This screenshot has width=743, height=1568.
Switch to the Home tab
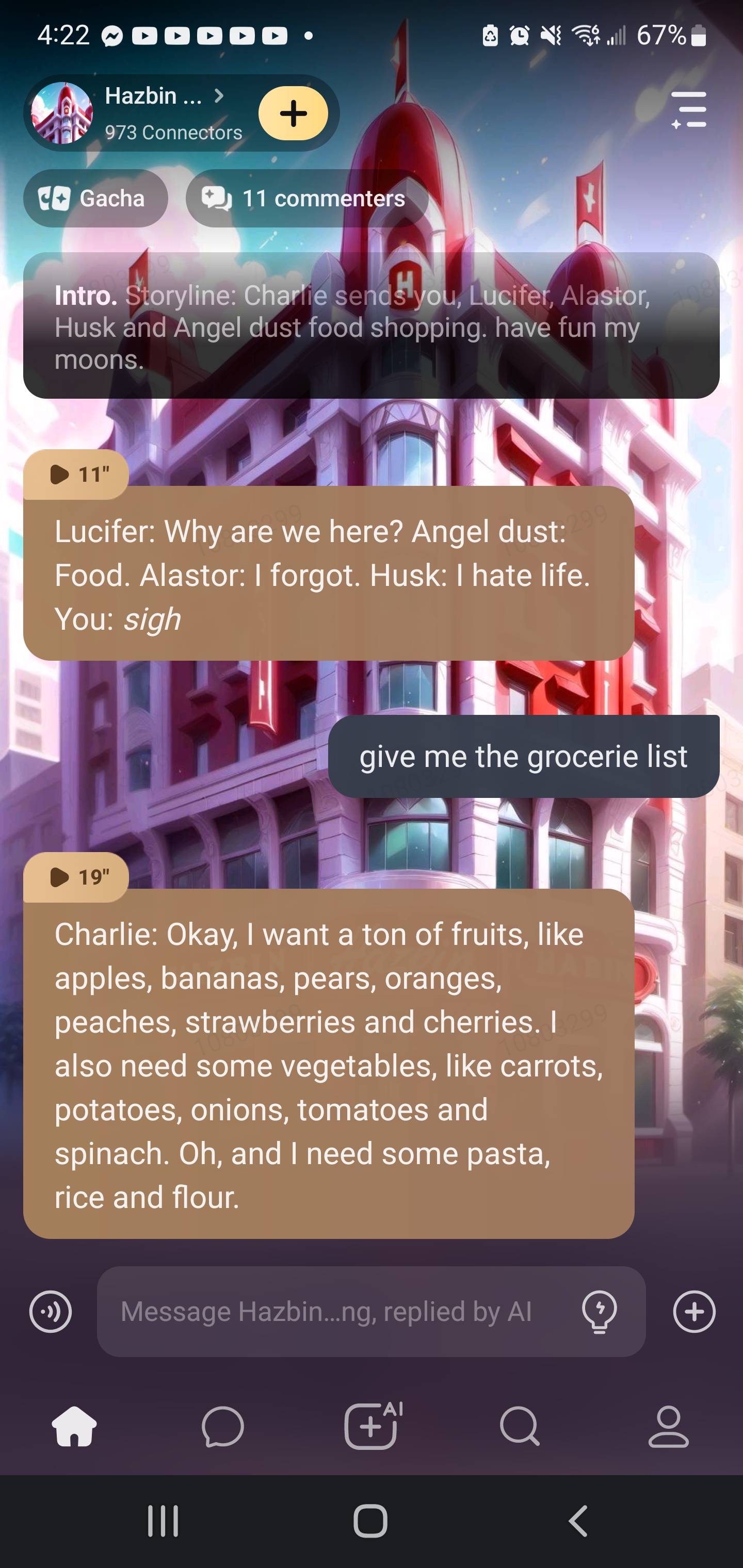74,1426
